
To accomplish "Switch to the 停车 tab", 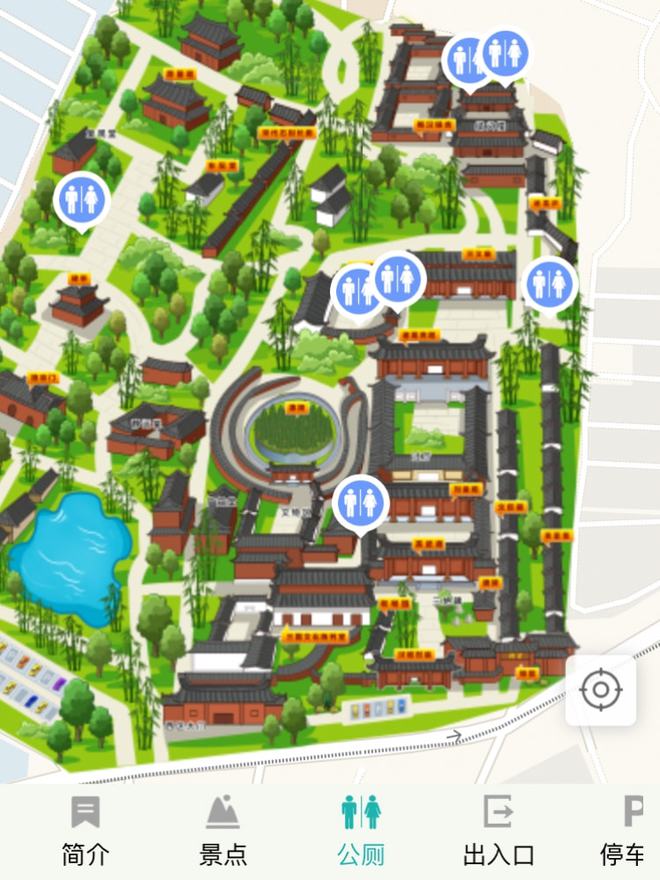I will [x=627, y=832].
